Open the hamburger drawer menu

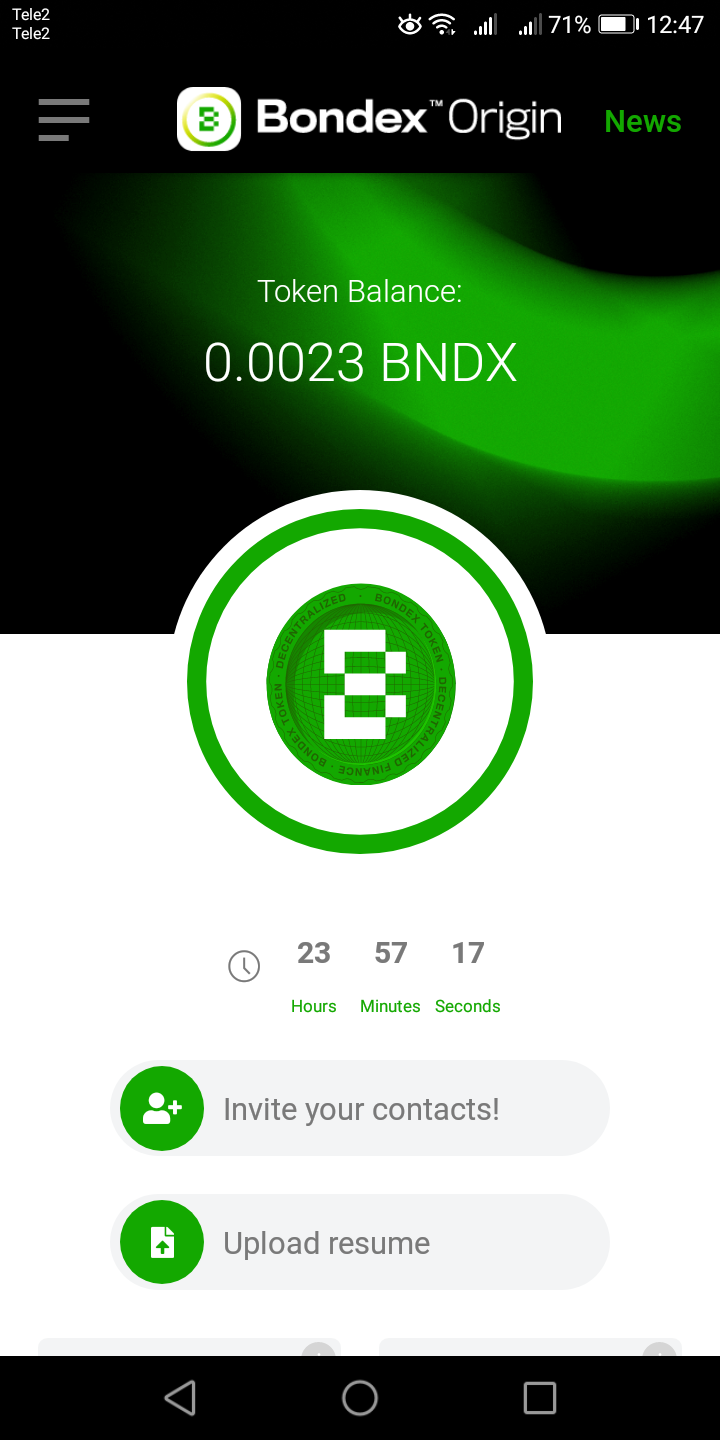(x=64, y=120)
